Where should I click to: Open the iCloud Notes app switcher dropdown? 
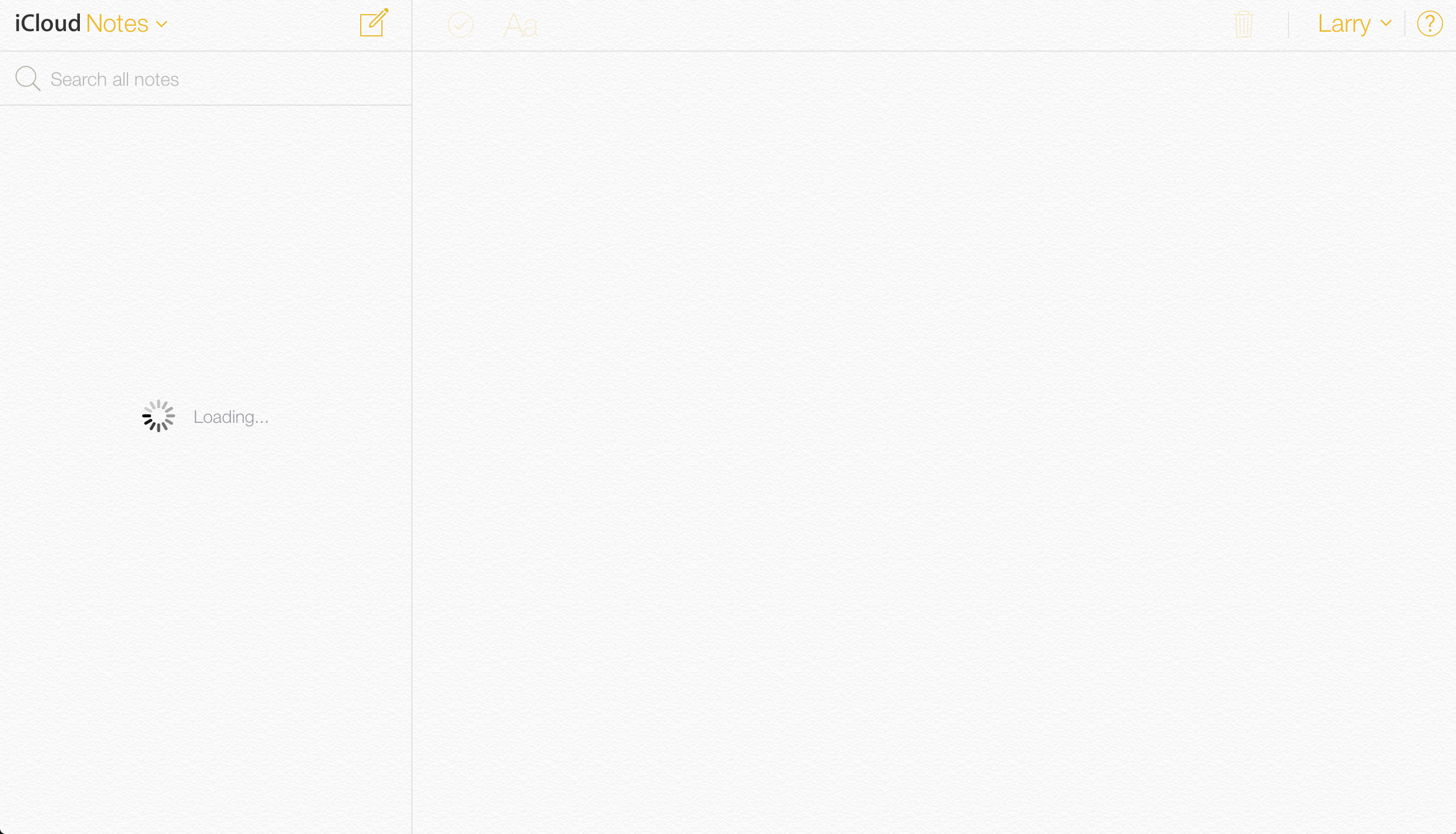click(126, 24)
